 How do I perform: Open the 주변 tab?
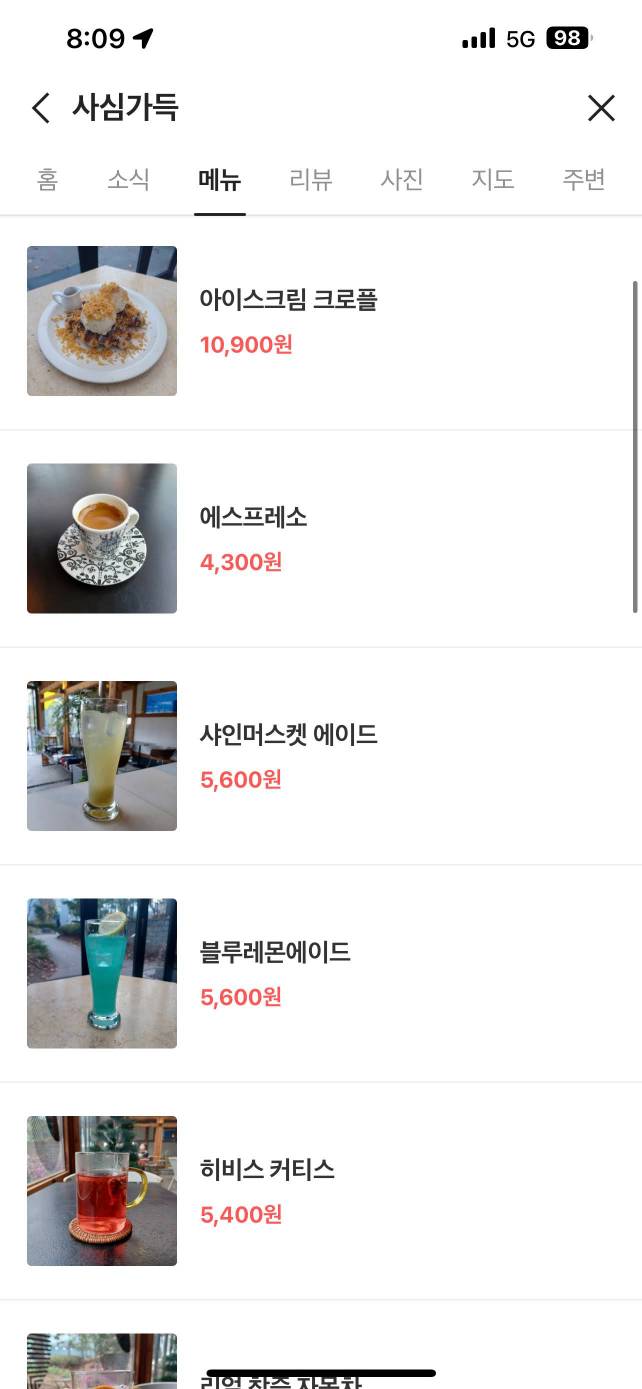pyautogui.click(x=583, y=180)
